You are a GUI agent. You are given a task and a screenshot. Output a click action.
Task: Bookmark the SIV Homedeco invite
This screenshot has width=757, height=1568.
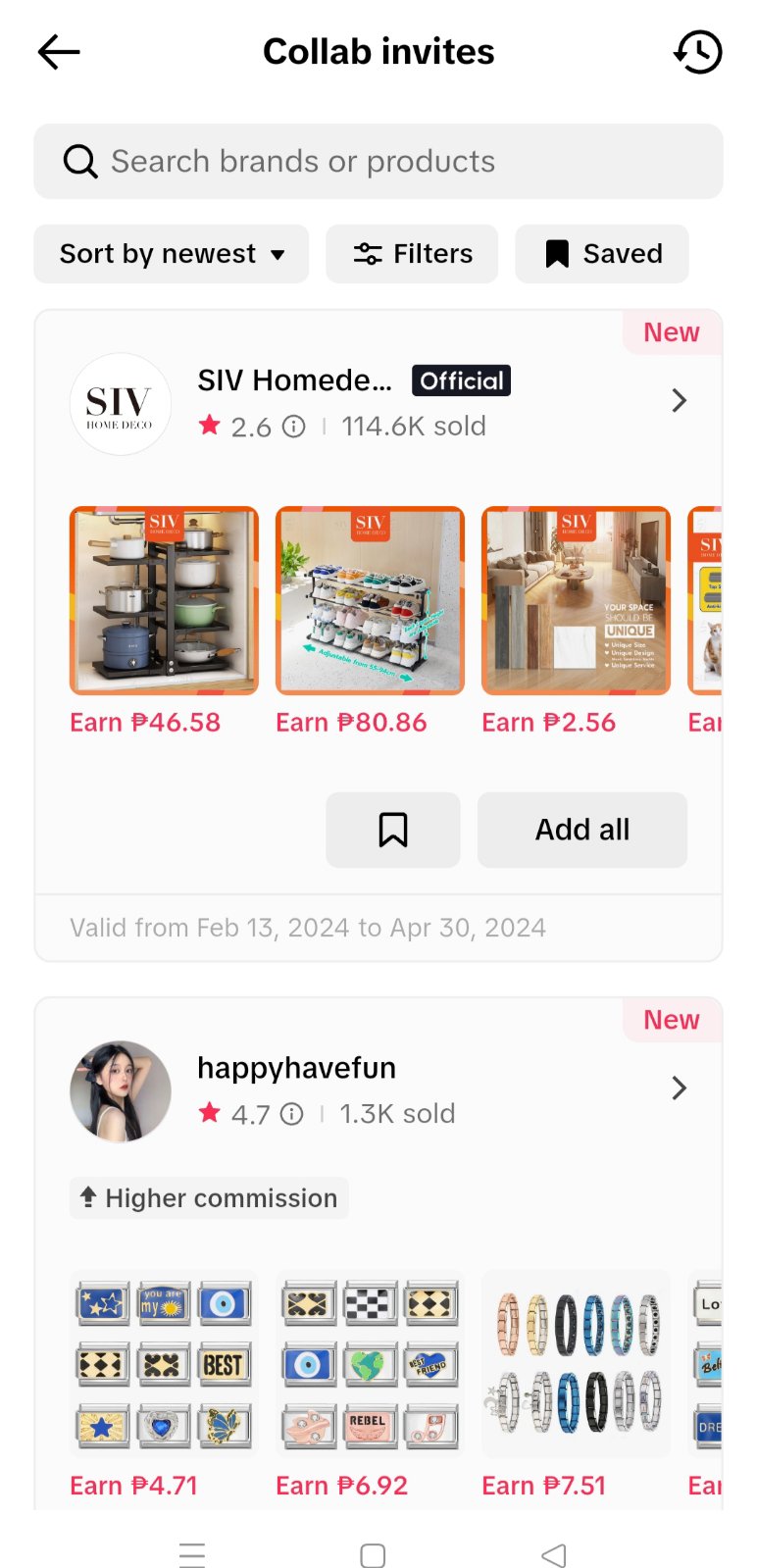(x=393, y=830)
